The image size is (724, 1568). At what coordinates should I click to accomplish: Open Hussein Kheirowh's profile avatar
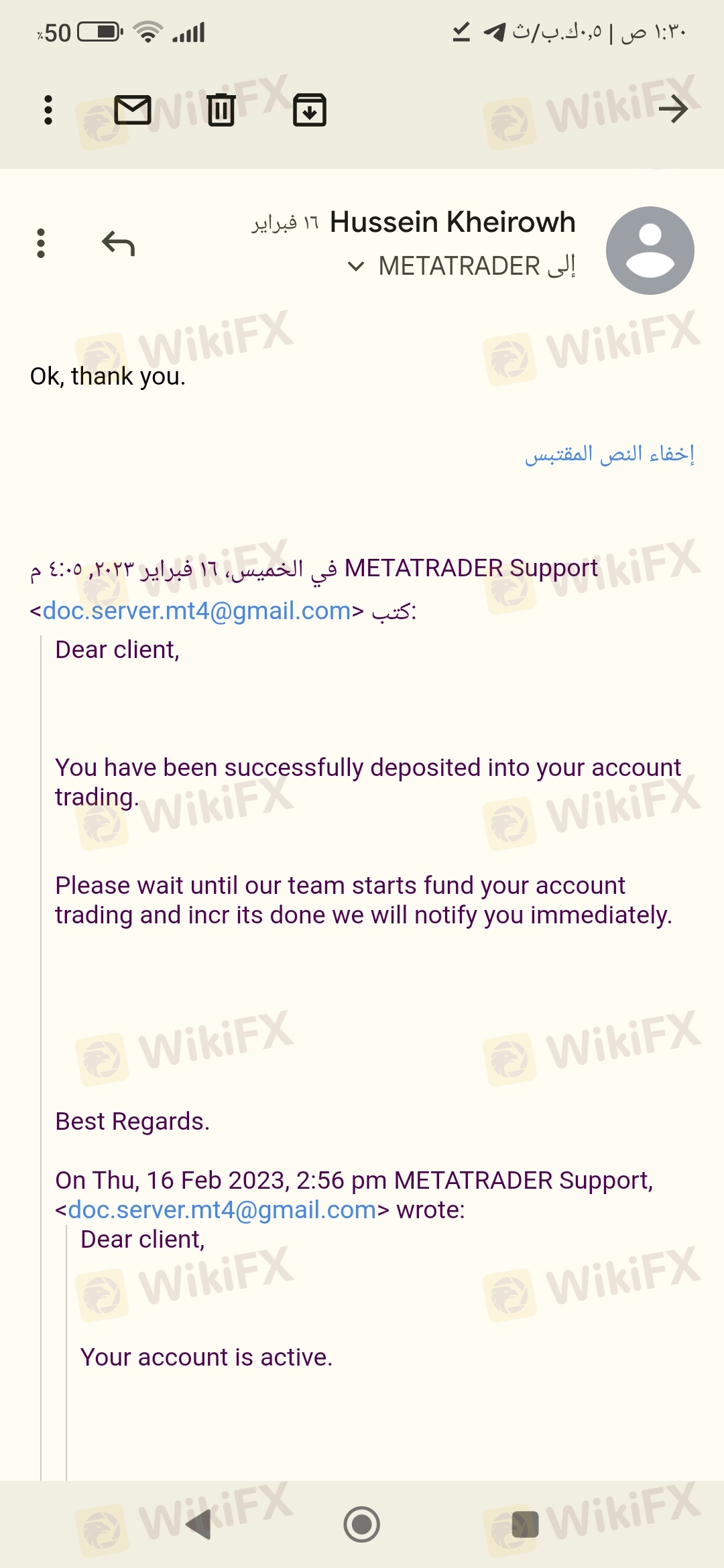click(650, 251)
